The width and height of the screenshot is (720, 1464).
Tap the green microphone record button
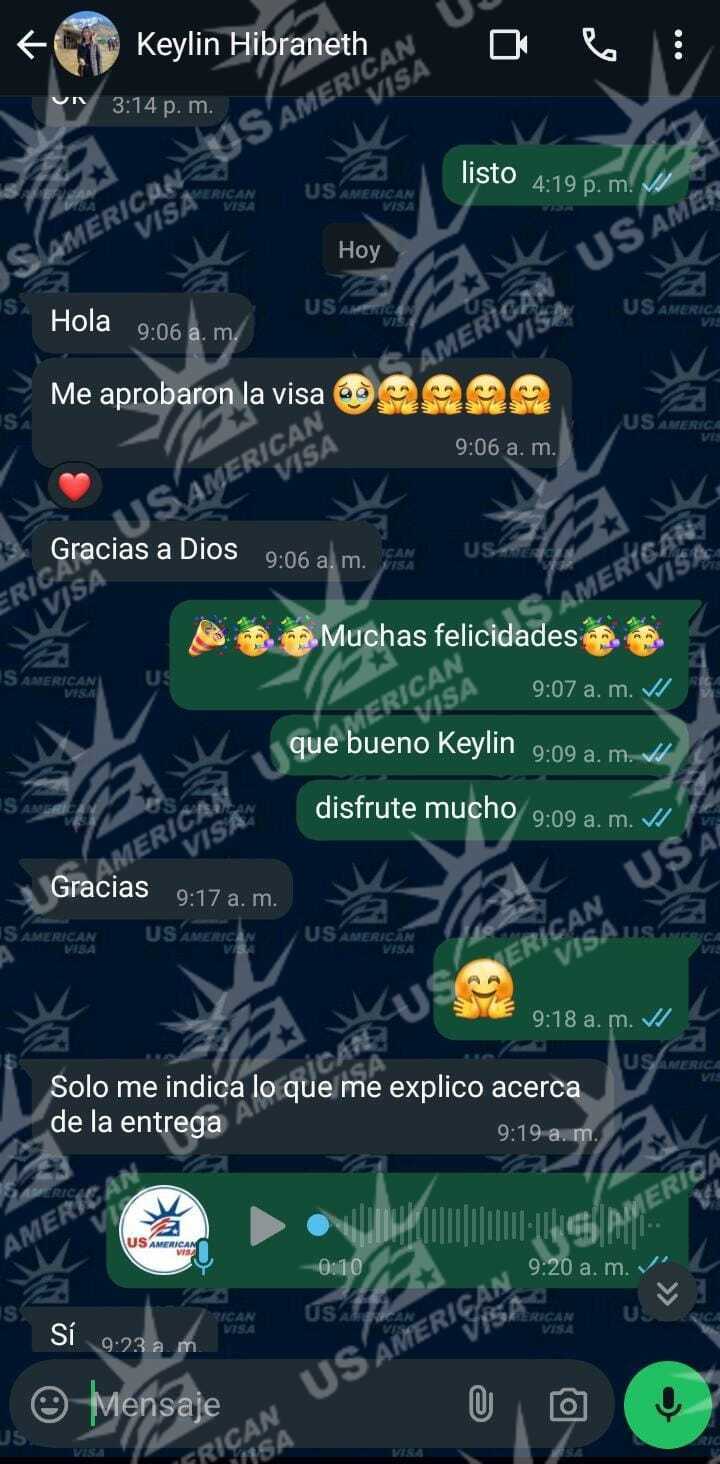(x=667, y=1405)
